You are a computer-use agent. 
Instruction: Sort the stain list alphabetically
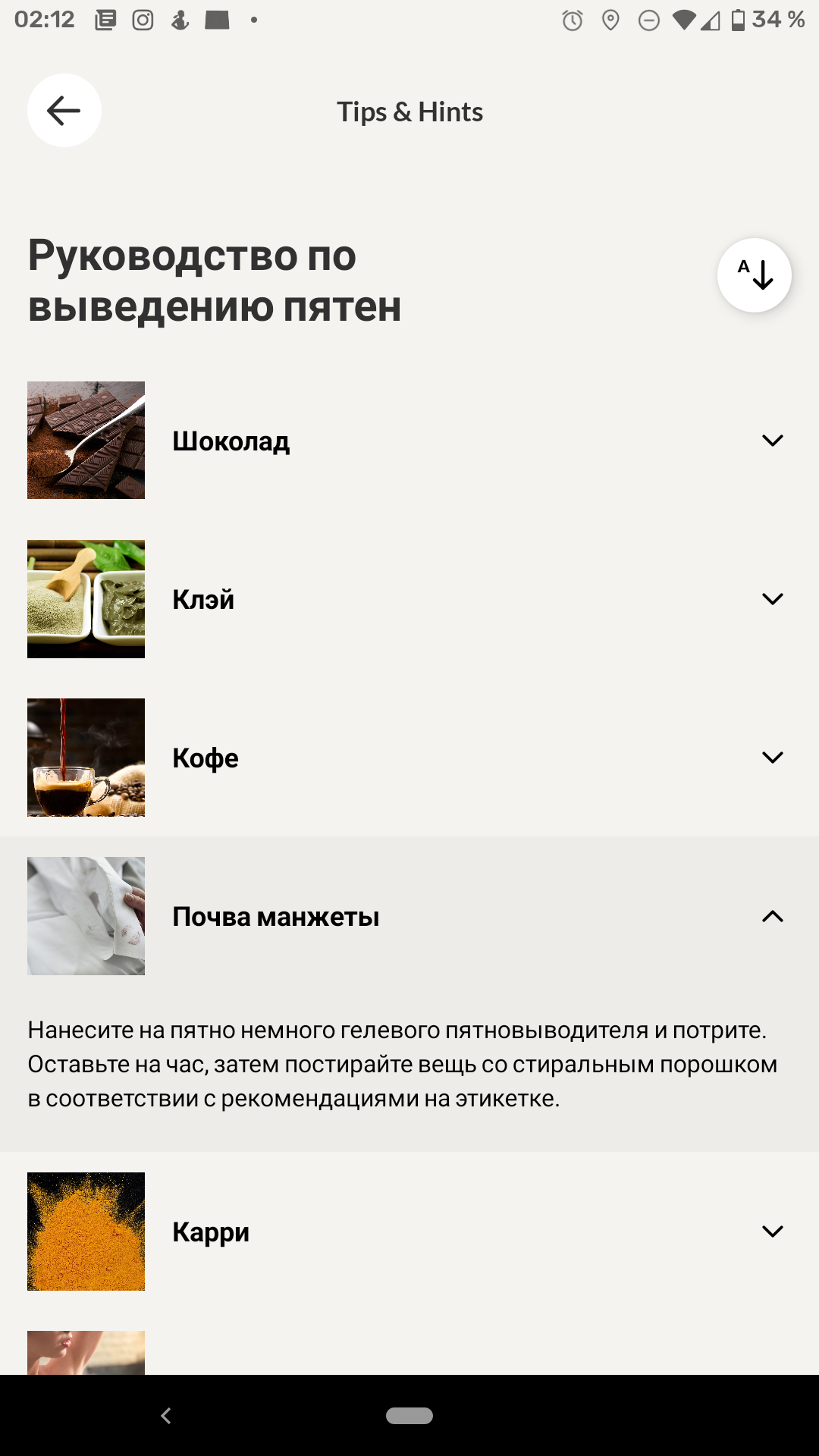point(754,275)
